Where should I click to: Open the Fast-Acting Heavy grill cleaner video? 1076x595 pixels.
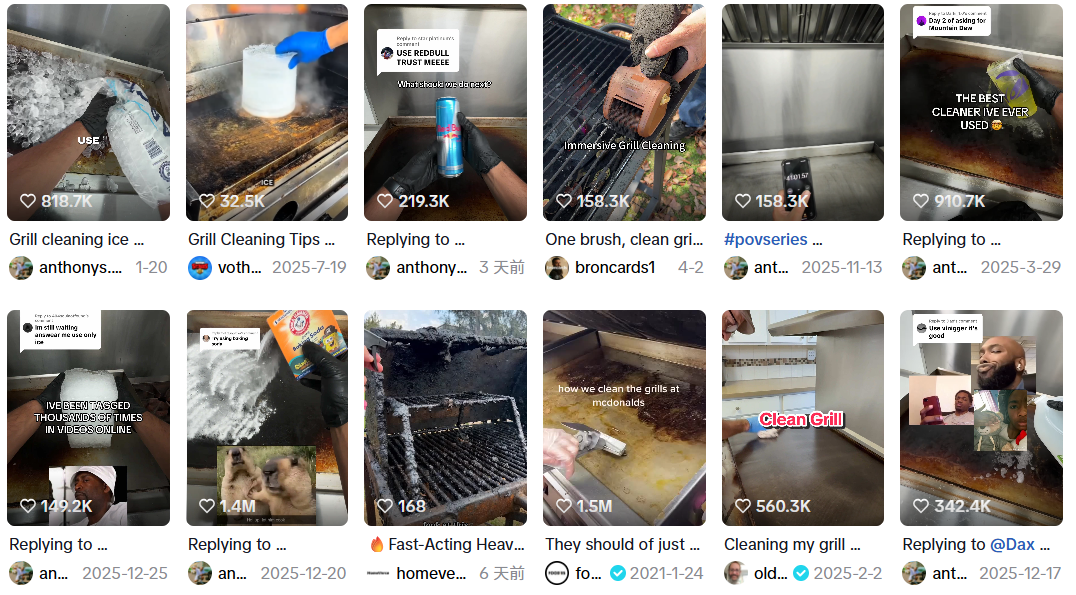445,417
